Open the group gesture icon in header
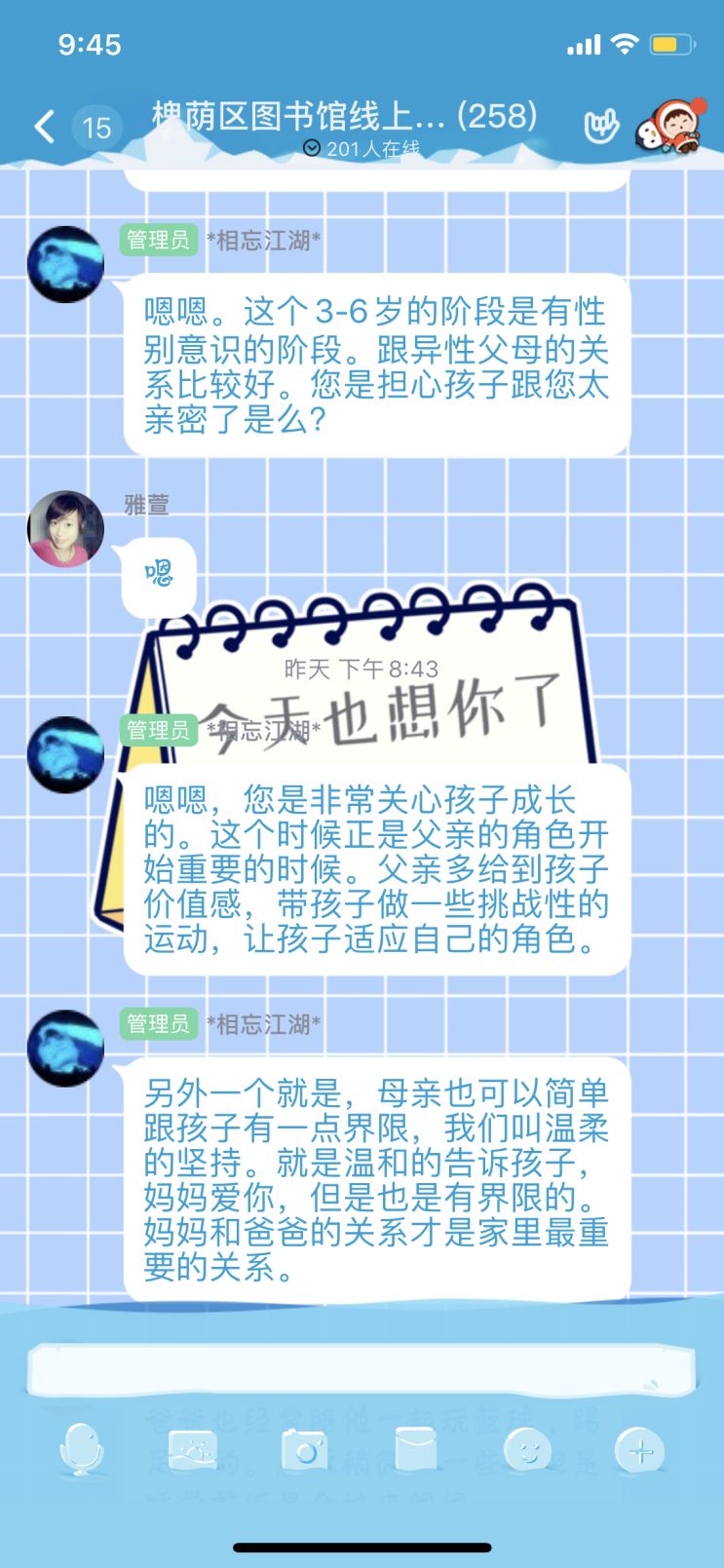The image size is (724, 1568). click(600, 126)
